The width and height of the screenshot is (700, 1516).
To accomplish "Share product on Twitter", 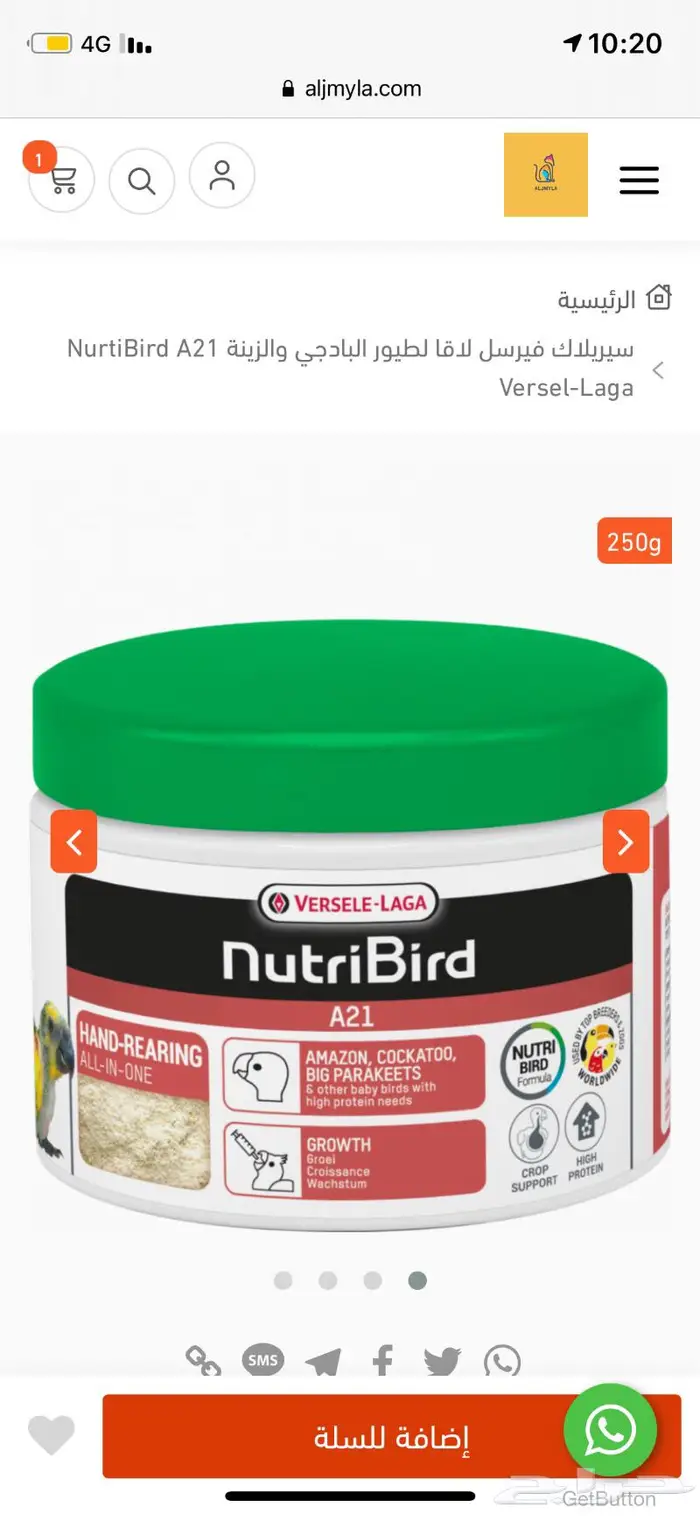I will point(442,1361).
